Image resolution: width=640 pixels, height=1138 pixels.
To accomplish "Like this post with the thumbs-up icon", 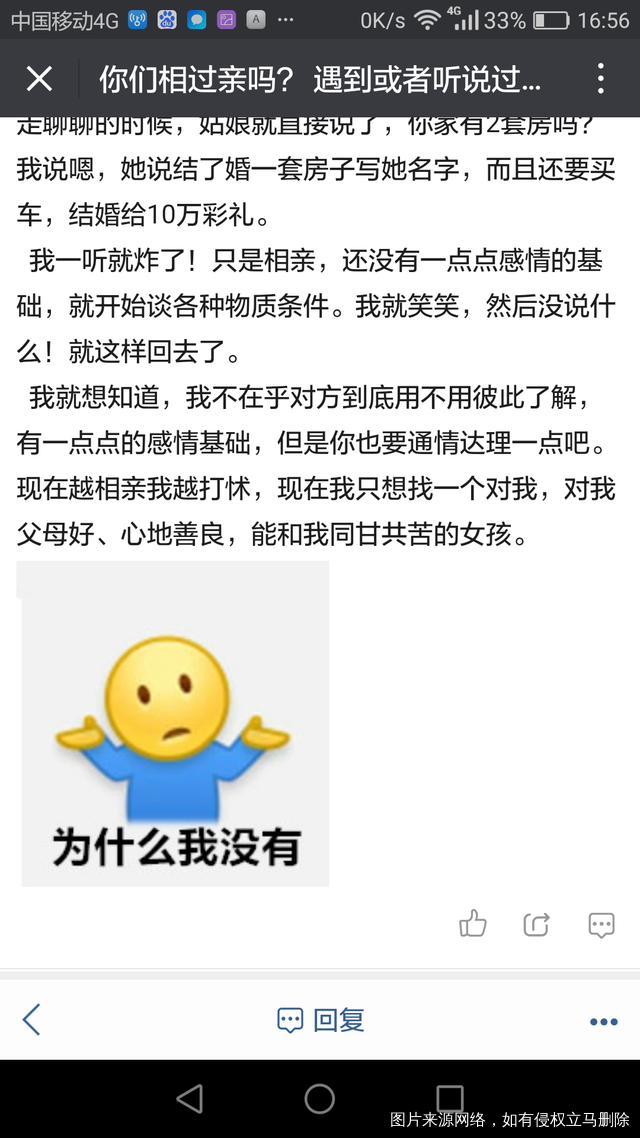I will click(472, 924).
